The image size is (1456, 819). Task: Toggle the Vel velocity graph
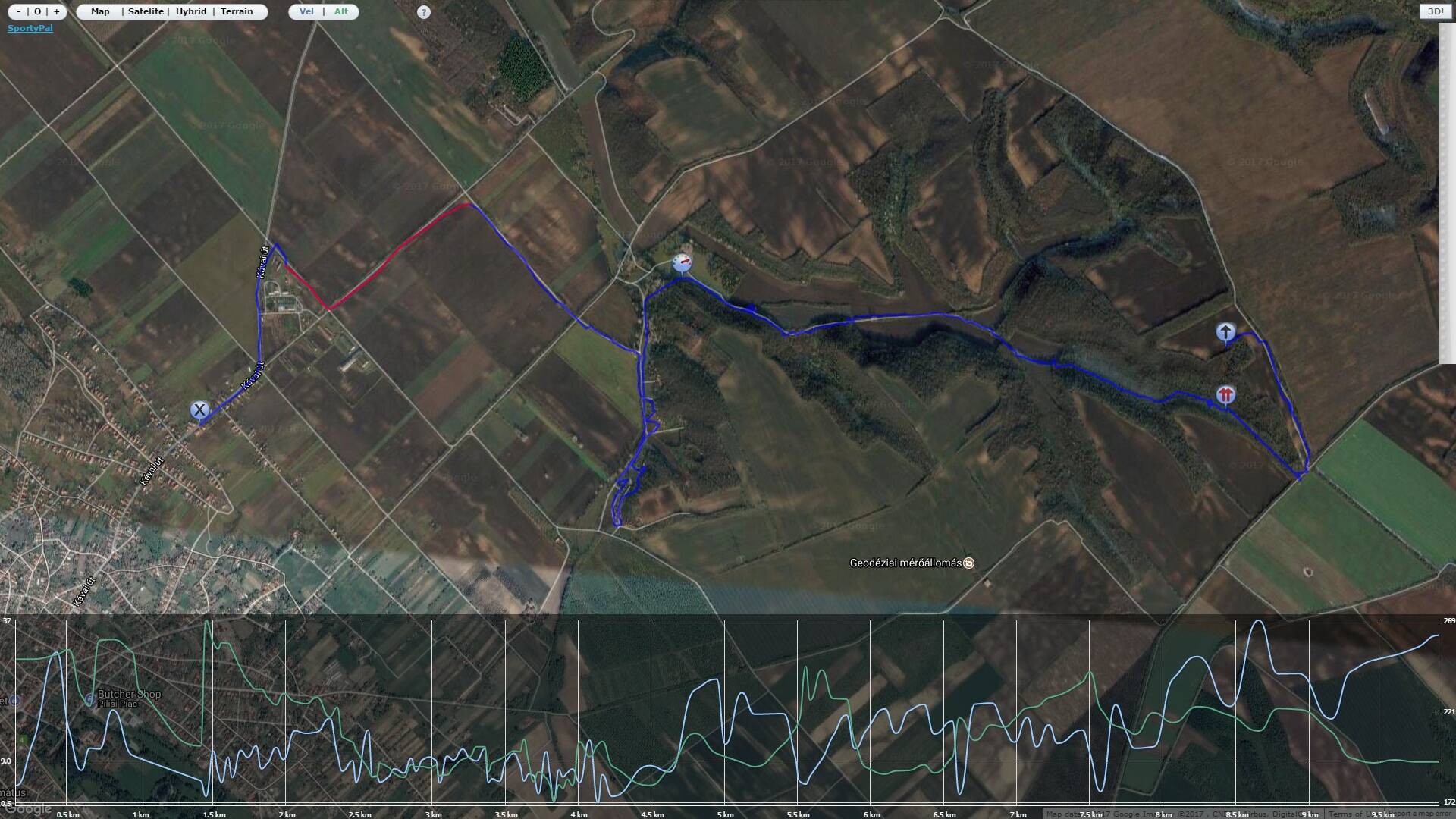pyautogui.click(x=306, y=11)
